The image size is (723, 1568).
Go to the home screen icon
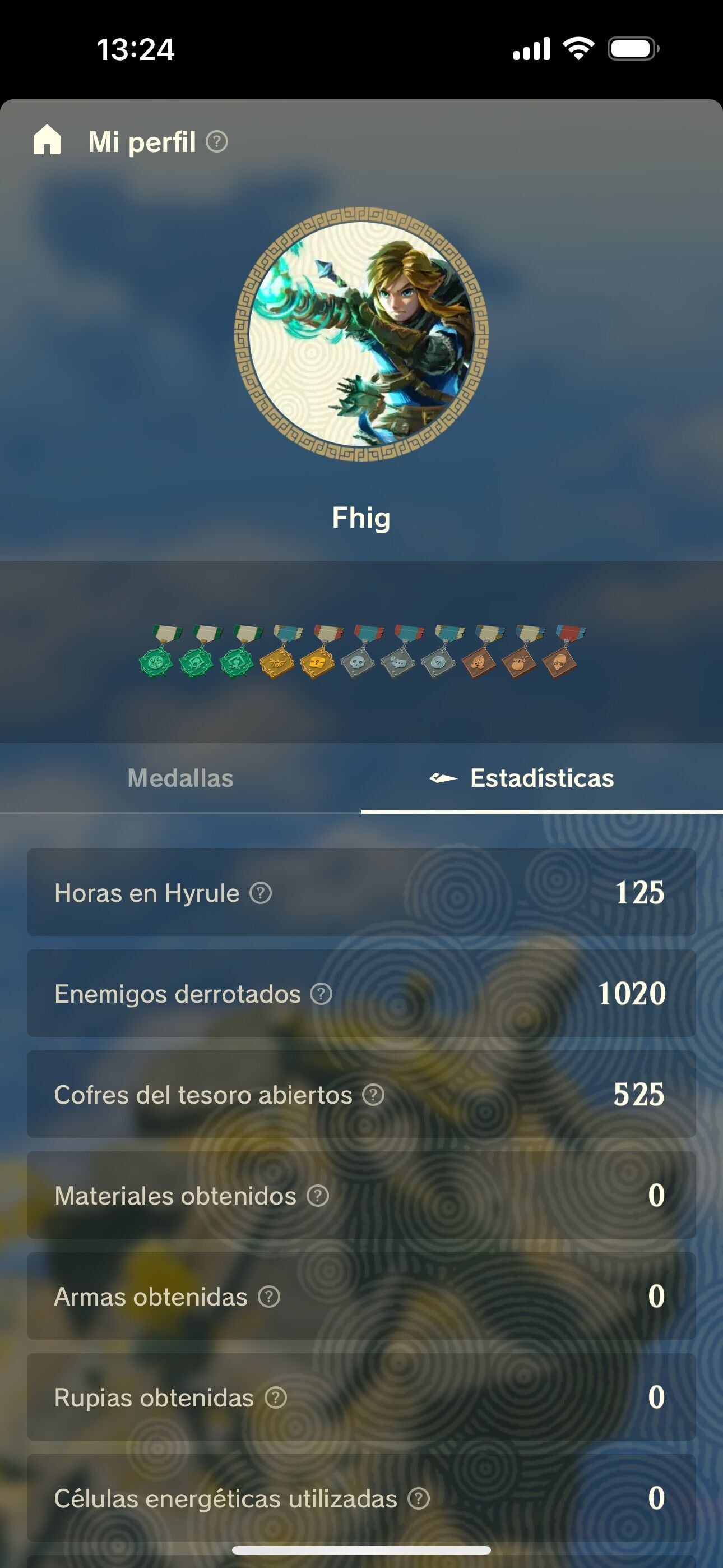[x=47, y=140]
